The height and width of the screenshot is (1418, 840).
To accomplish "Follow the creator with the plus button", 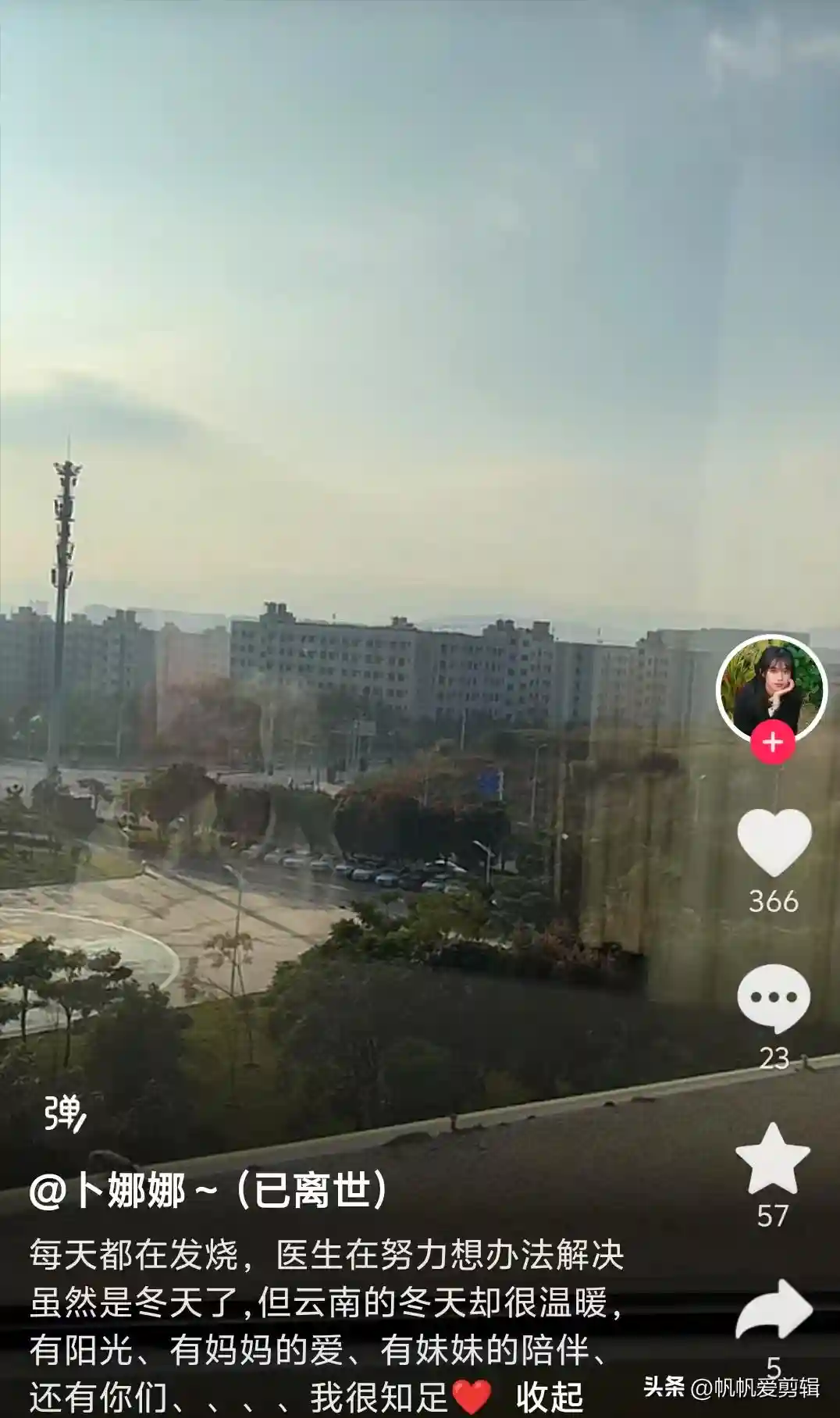I will click(x=772, y=742).
